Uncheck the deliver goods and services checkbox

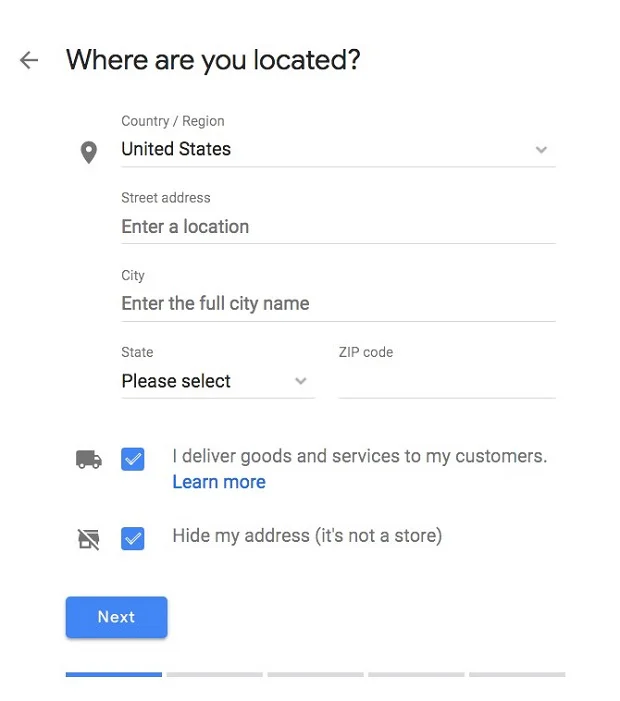tap(133, 459)
